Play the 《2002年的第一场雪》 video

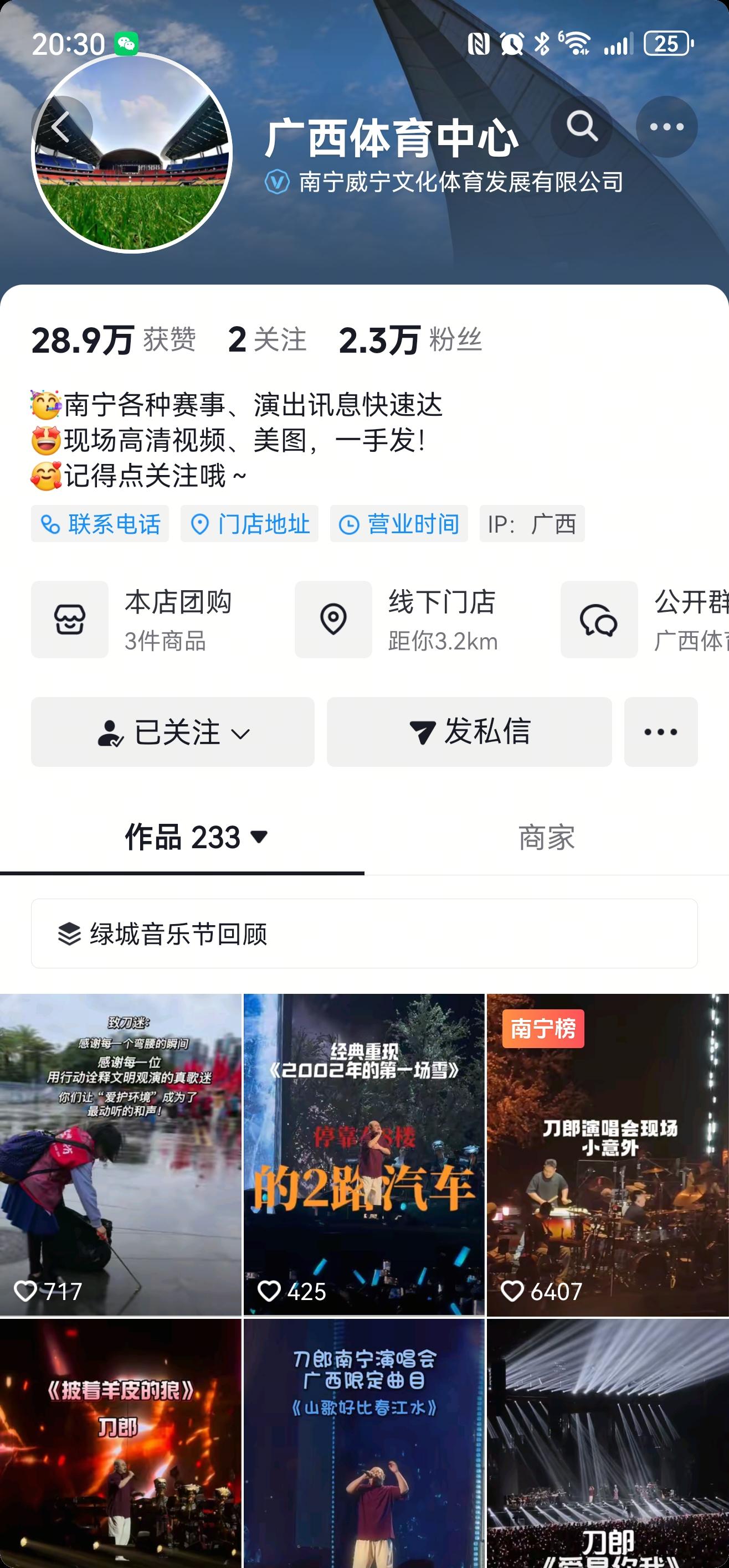[x=364, y=1154]
